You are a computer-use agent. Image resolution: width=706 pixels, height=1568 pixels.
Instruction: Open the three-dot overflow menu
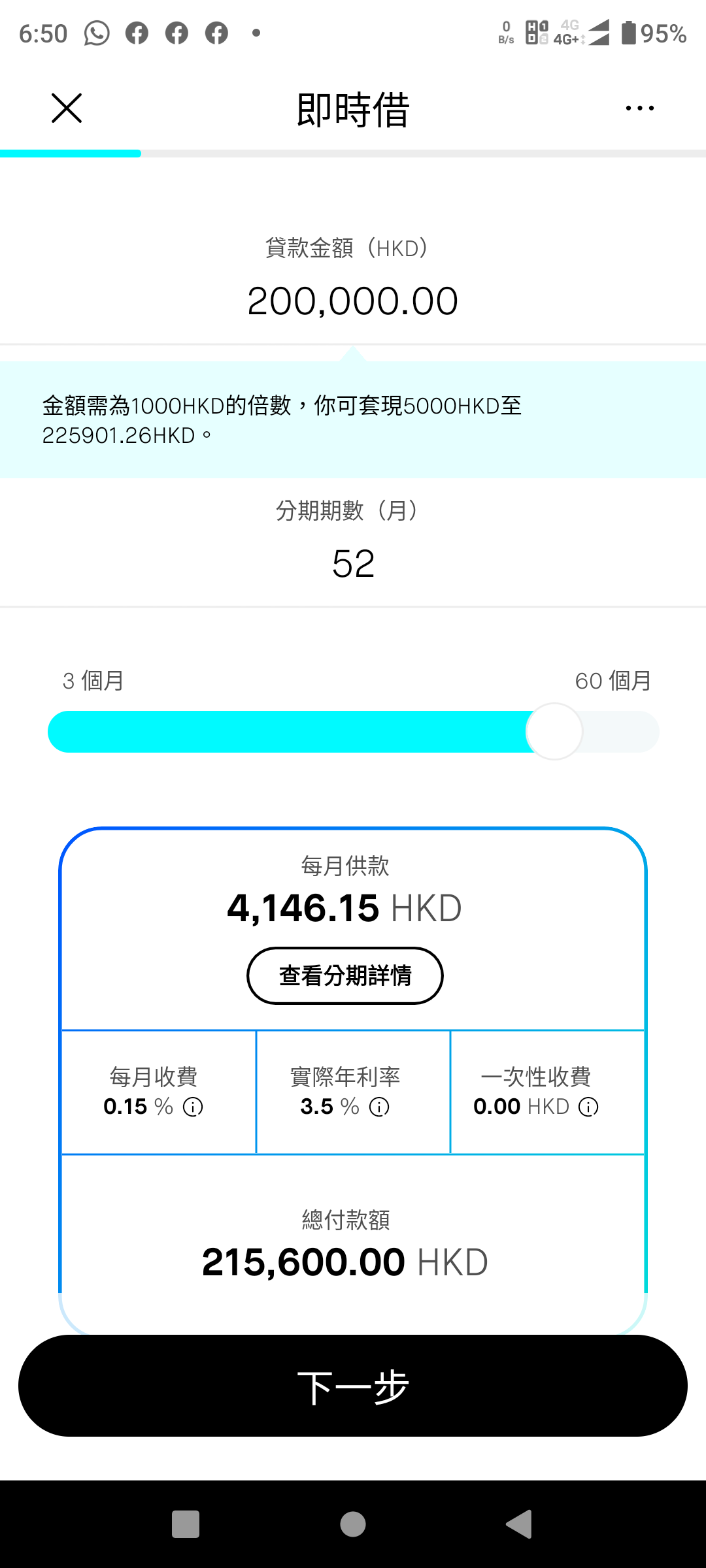pos(639,108)
